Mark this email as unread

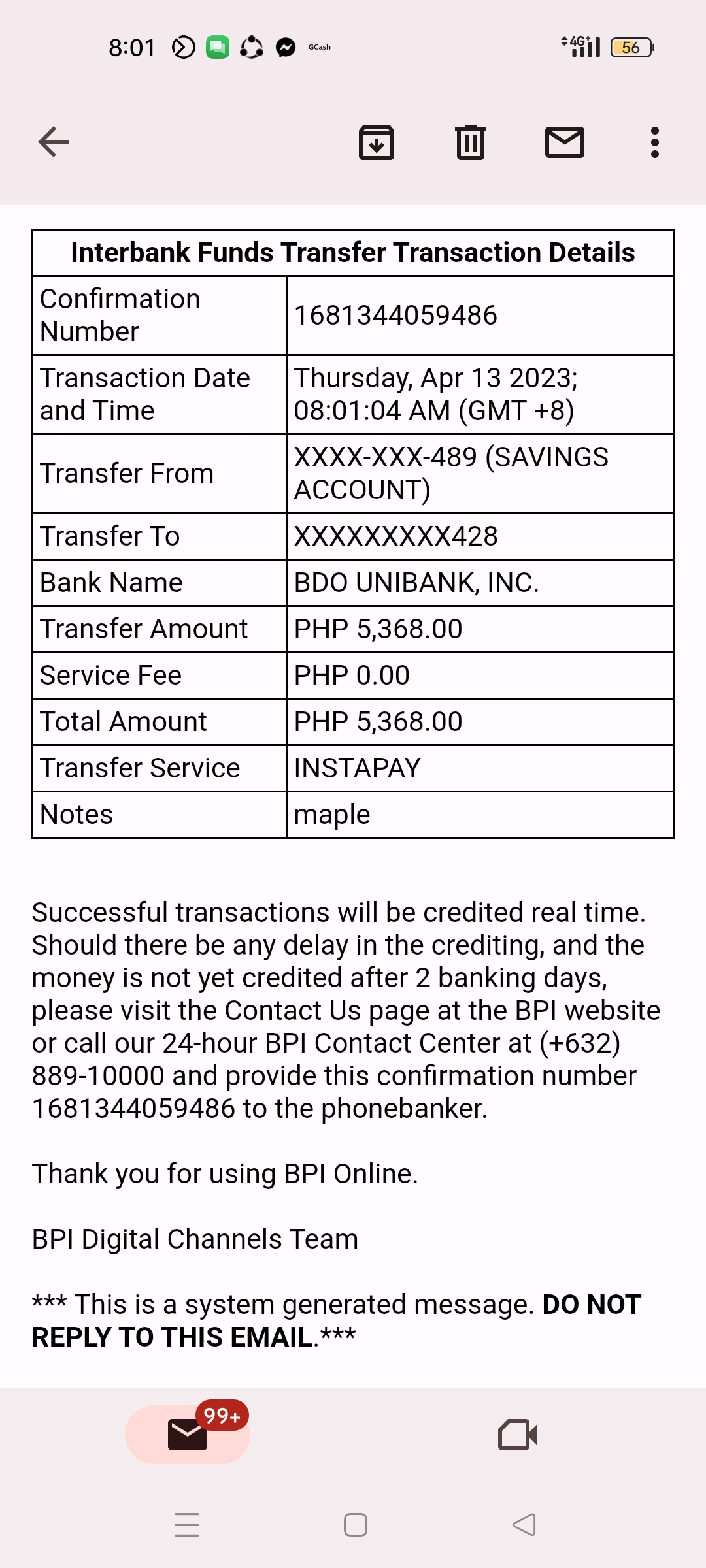pos(564,142)
